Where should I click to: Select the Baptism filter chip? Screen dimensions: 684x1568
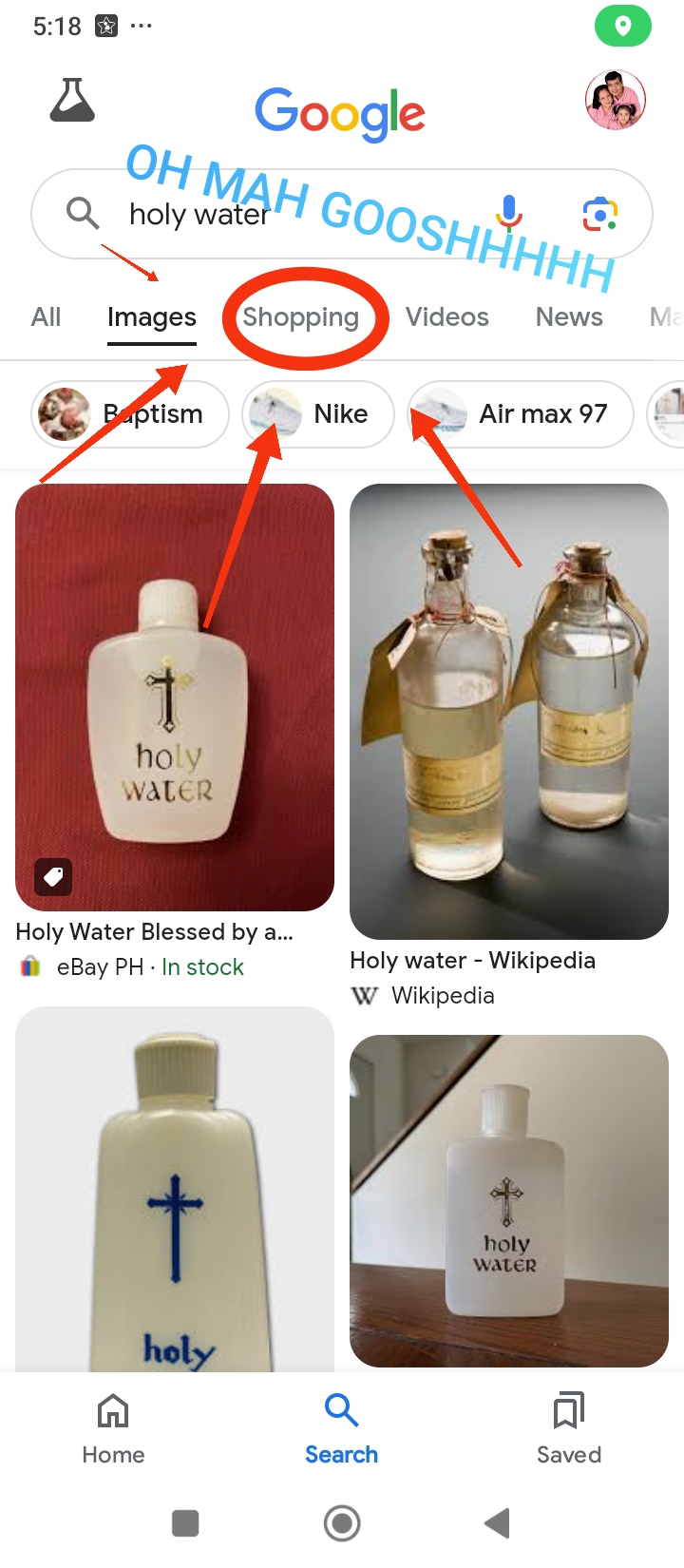click(x=130, y=414)
